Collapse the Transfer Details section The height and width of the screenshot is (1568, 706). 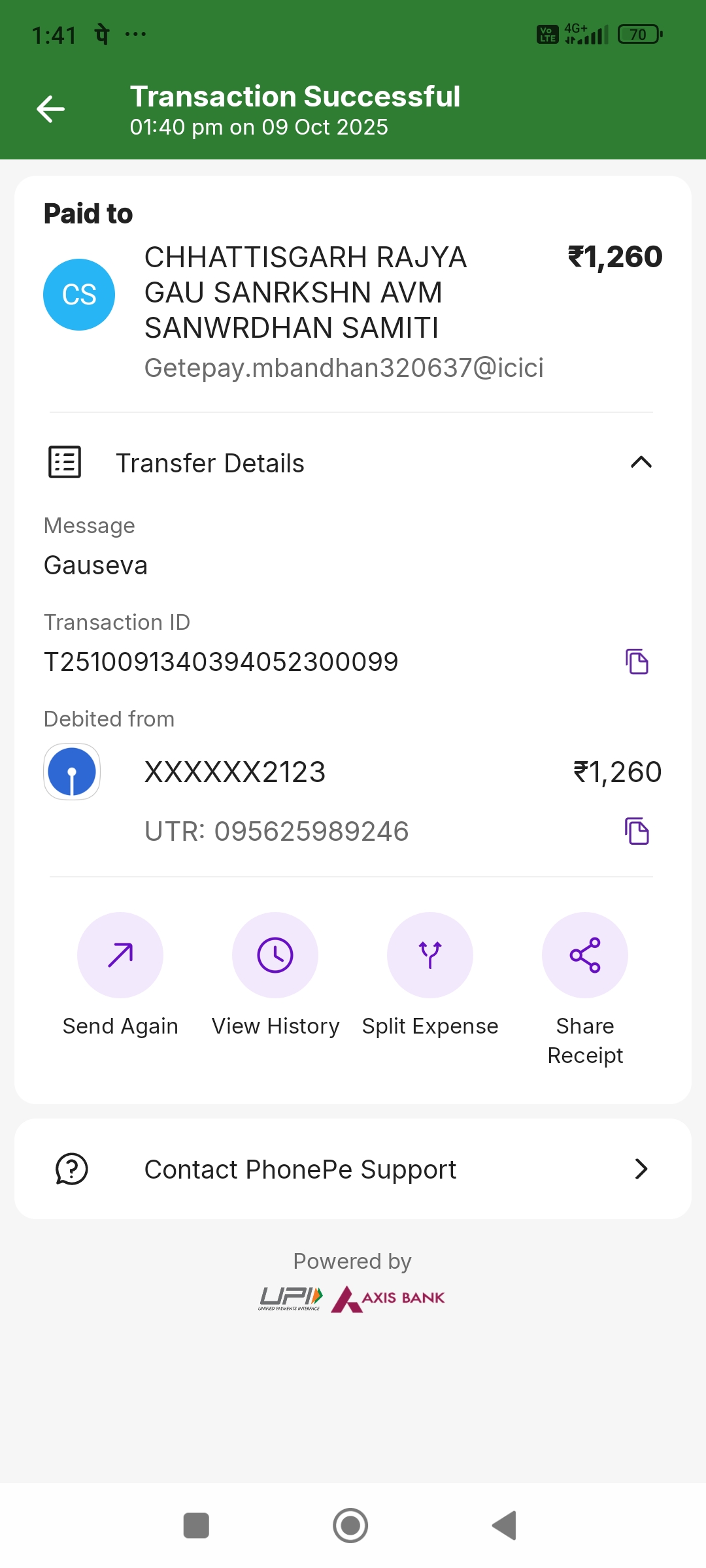click(641, 463)
